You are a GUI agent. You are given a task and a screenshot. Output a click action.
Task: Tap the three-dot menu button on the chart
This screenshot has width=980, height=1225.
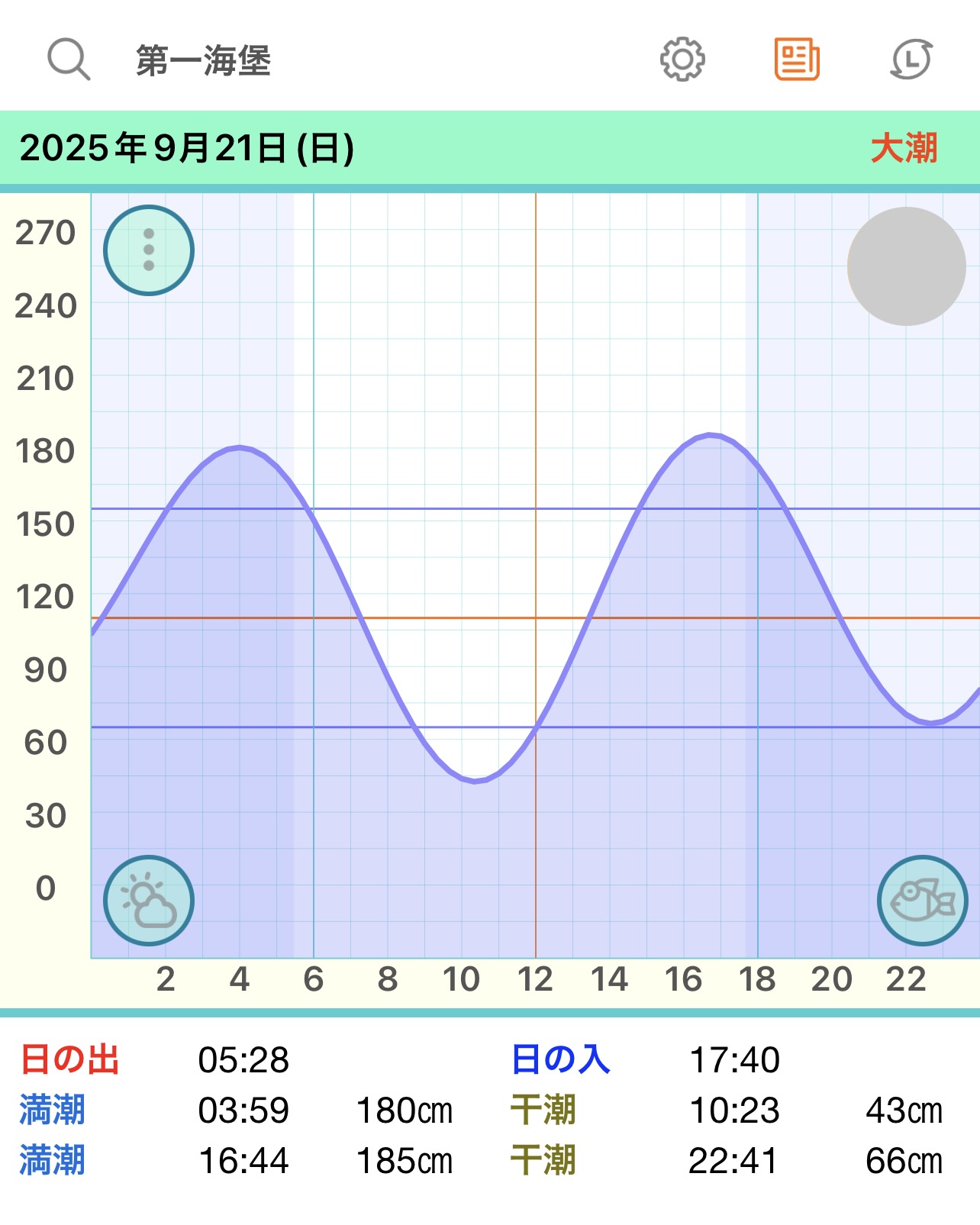tap(149, 250)
